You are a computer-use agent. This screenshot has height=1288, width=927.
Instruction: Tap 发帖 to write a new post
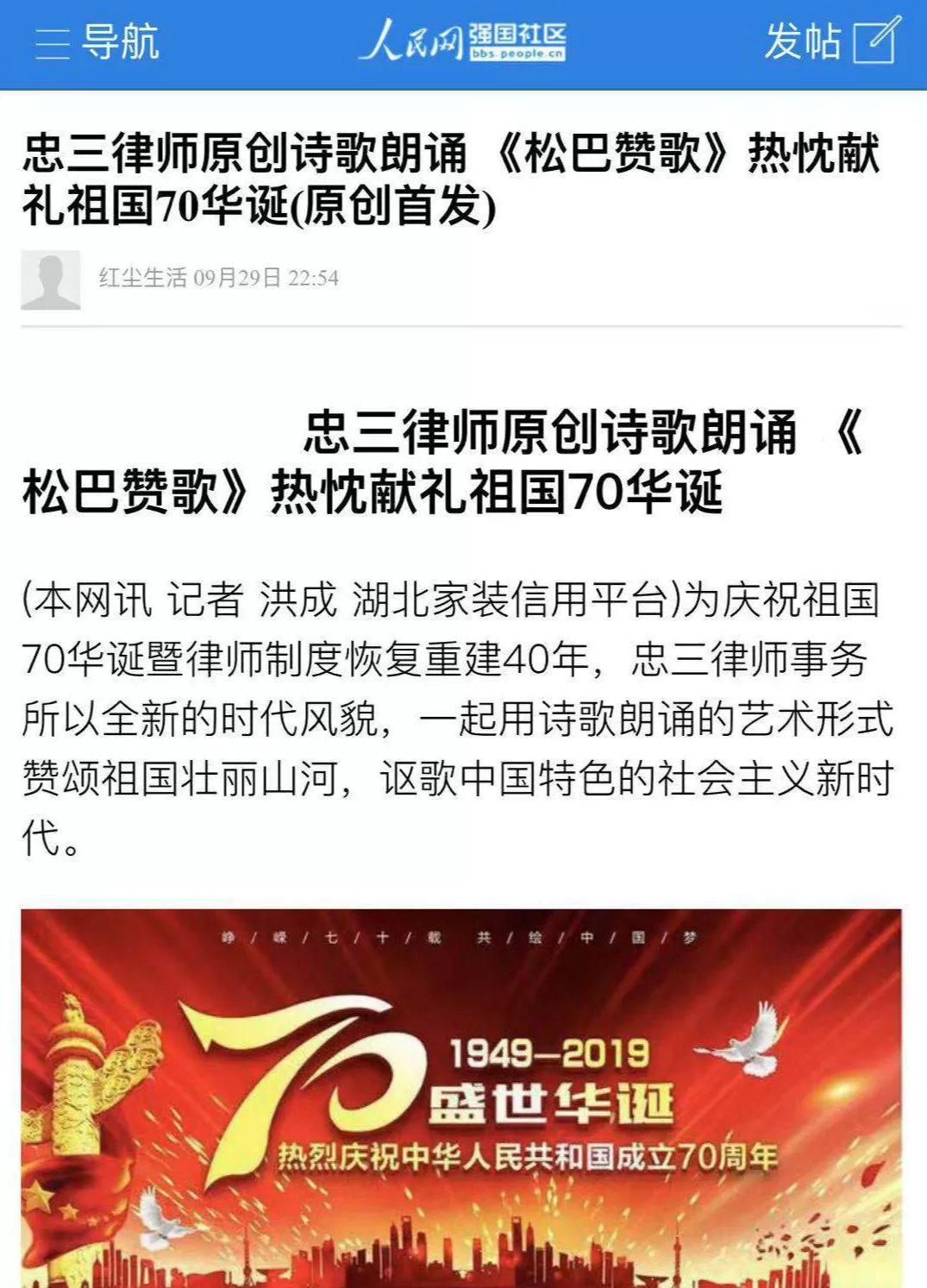pos(831,41)
